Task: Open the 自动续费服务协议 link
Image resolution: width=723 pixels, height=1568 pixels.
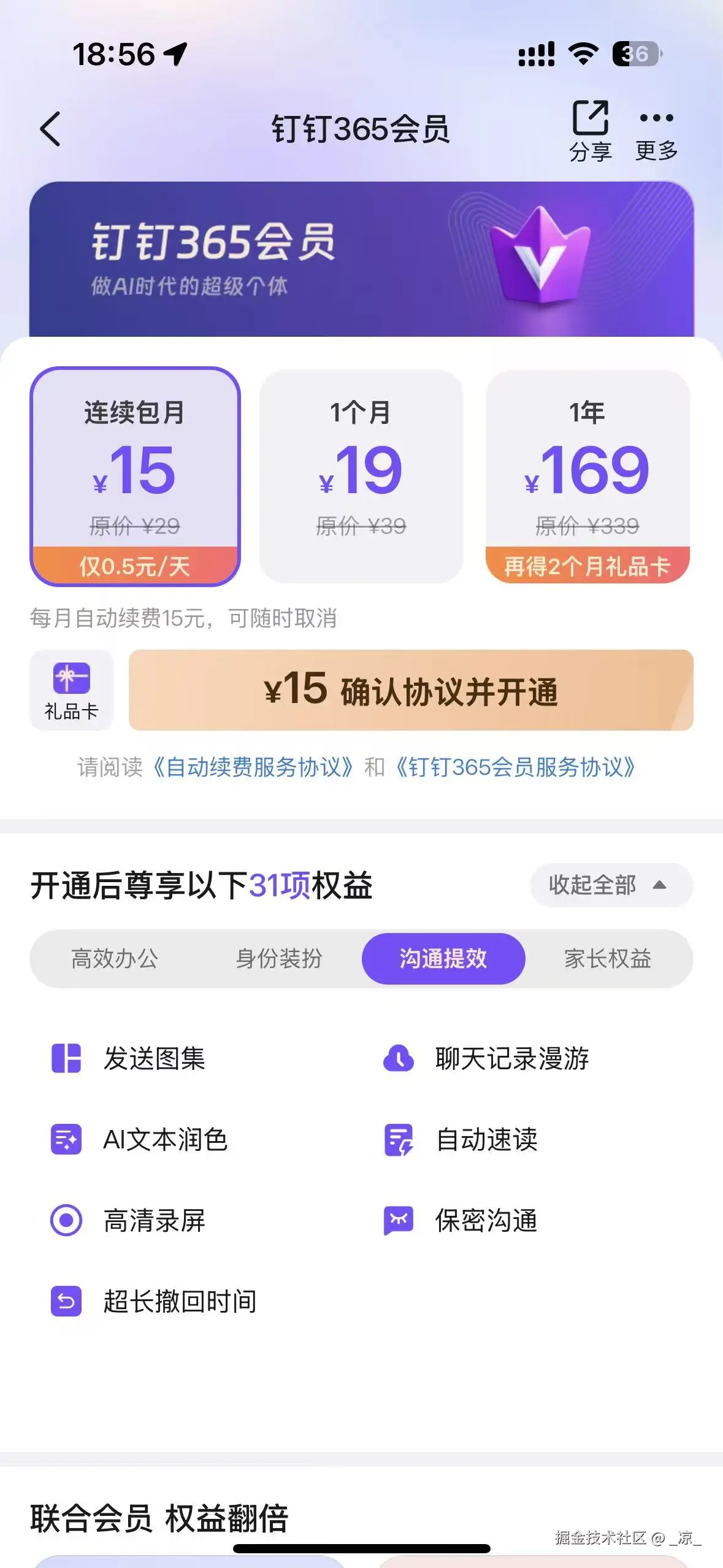Action: tap(253, 767)
